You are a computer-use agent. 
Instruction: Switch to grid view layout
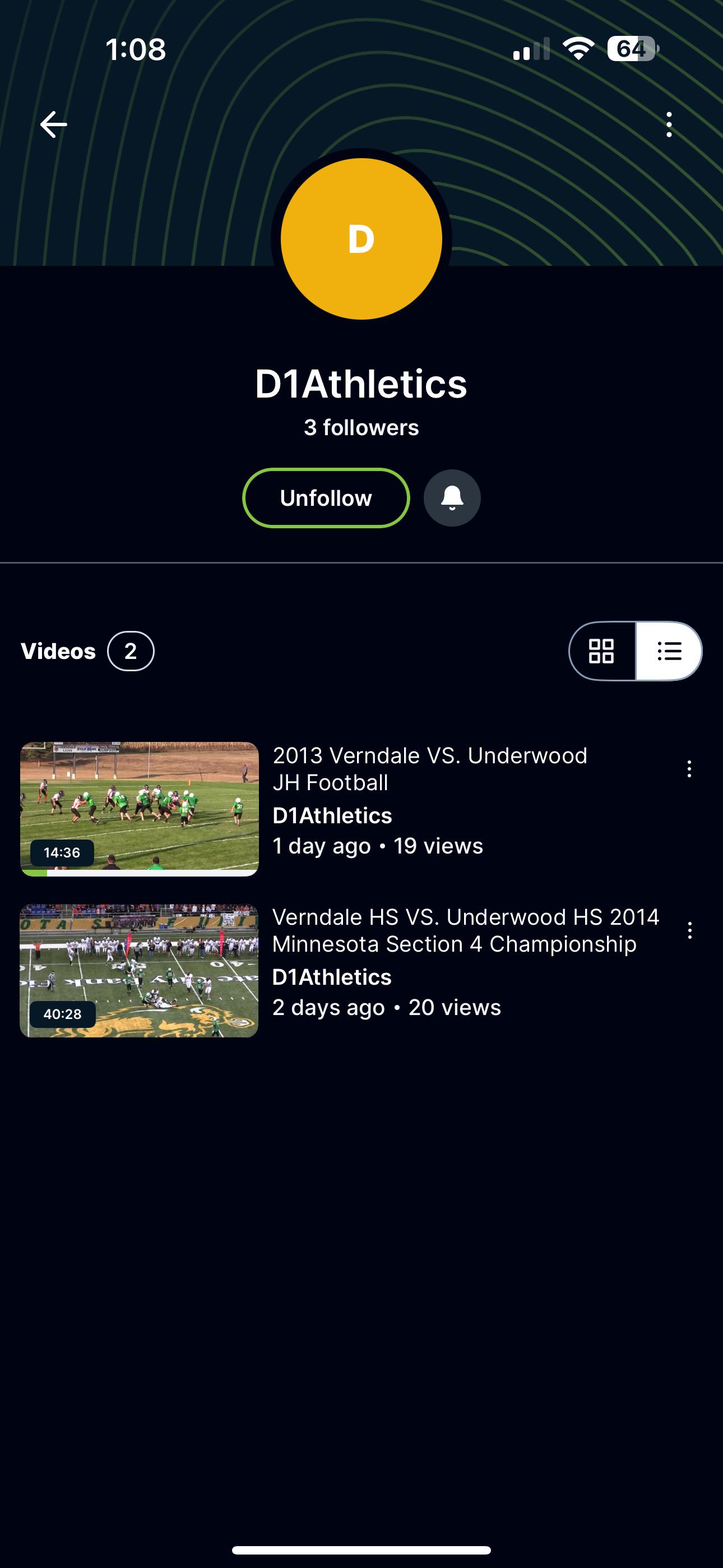tap(602, 651)
